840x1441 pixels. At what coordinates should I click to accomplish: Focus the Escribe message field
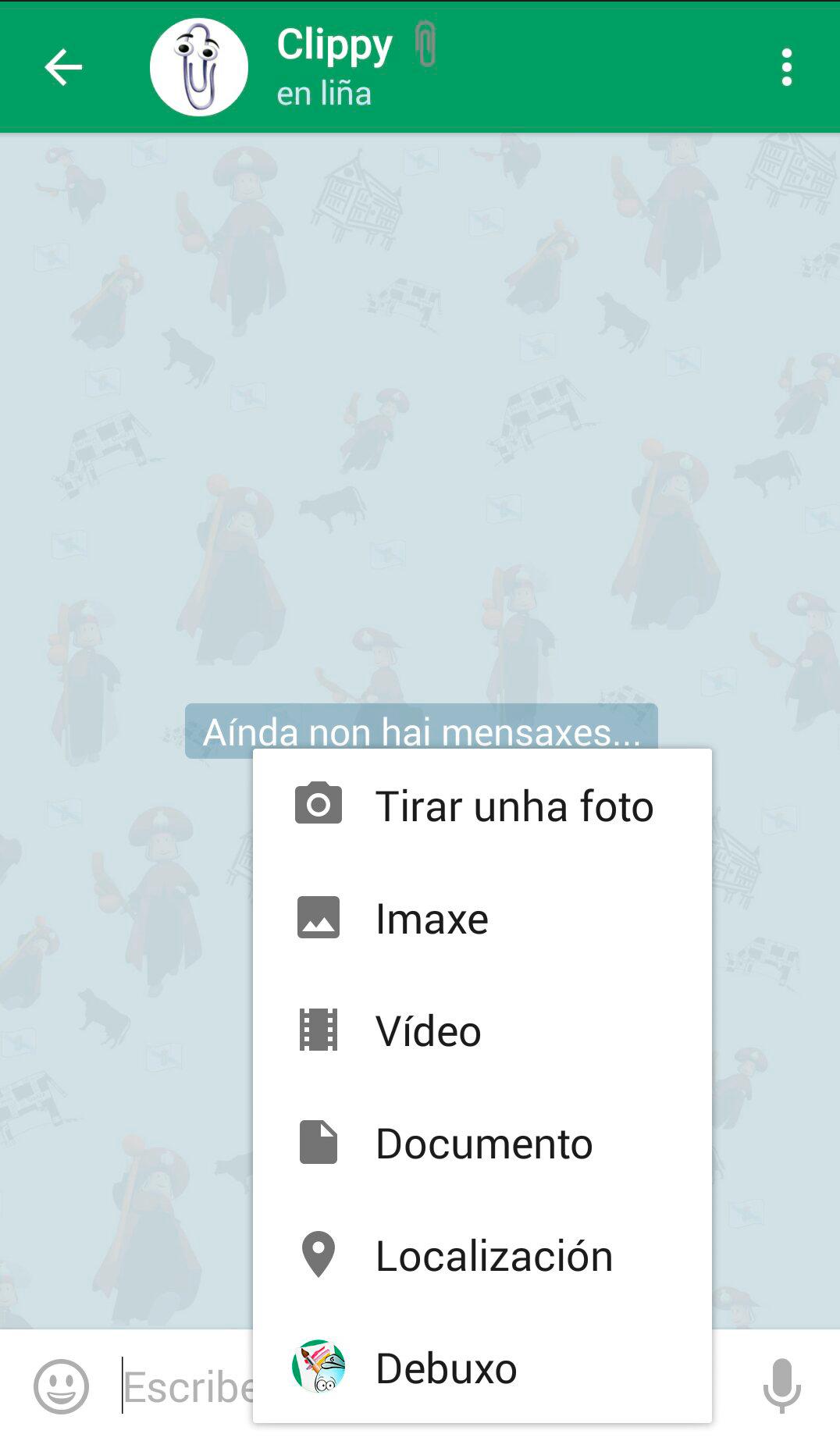point(187,1386)
